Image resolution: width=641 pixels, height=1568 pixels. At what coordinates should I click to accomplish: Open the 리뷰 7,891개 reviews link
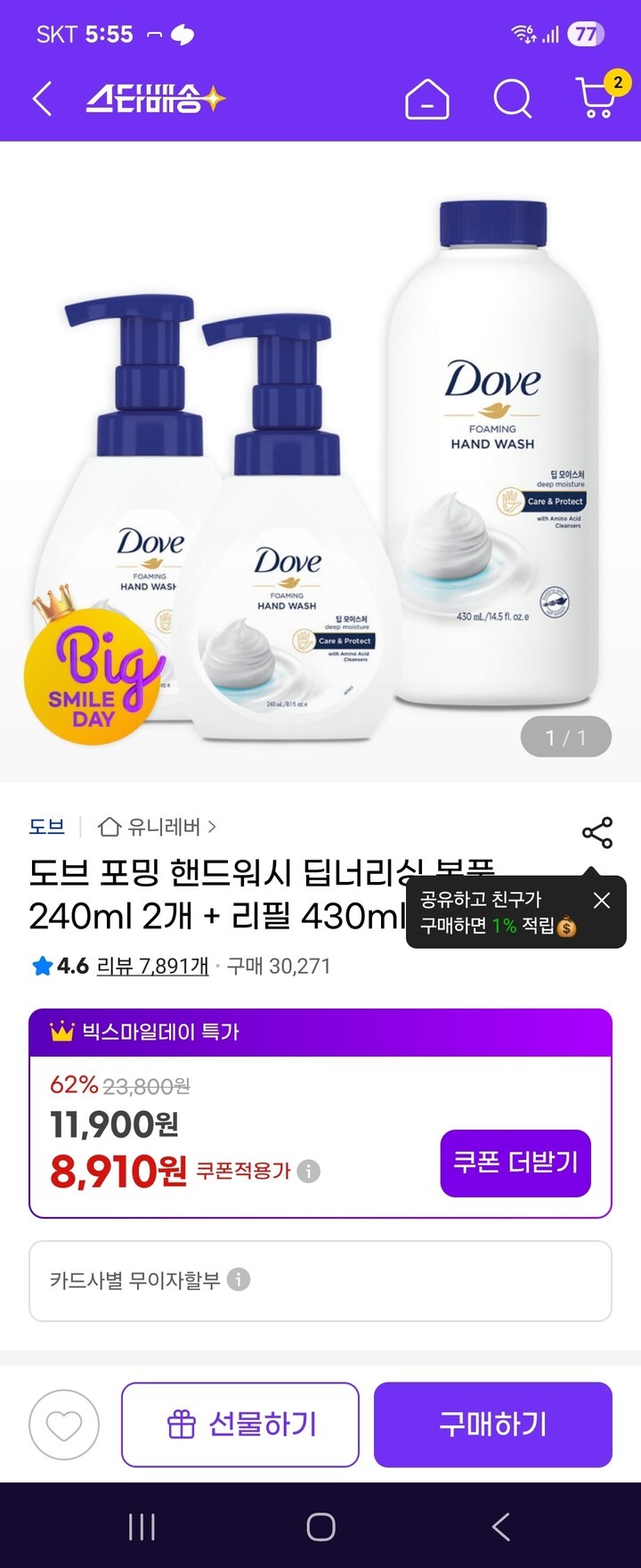152,966
